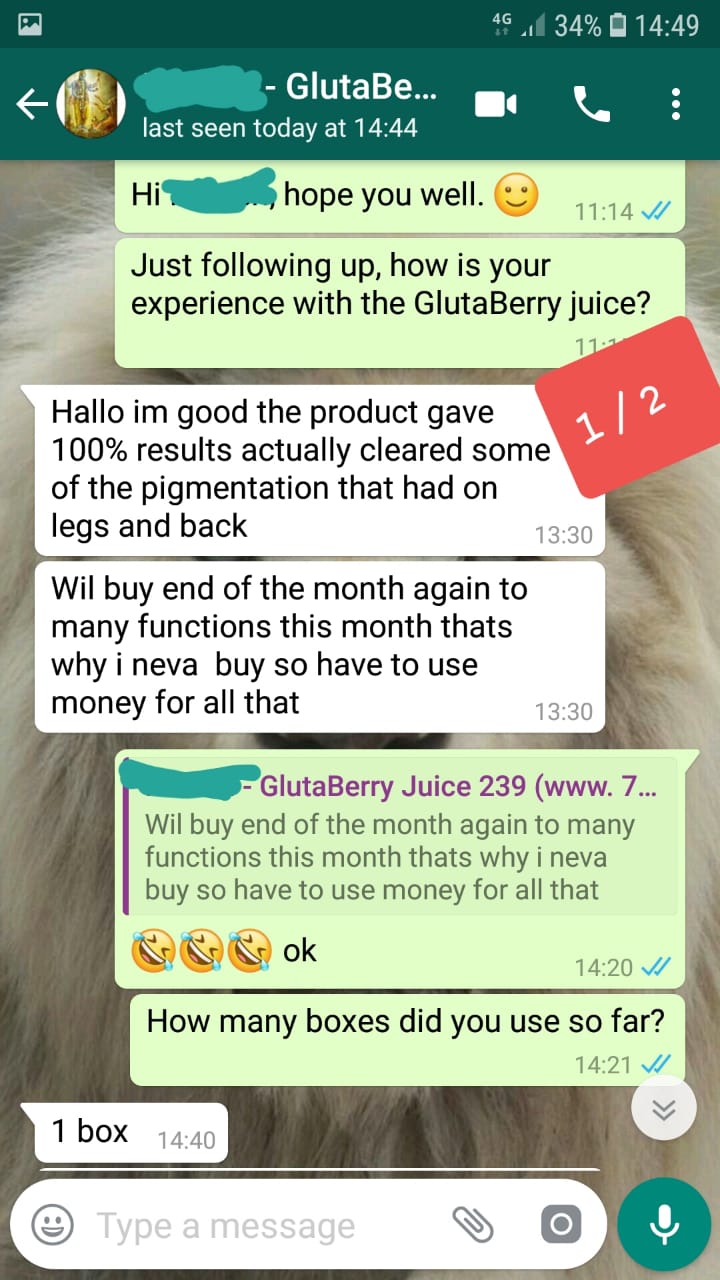
Task: Start a video call
Action: click(x=496, y=104)
